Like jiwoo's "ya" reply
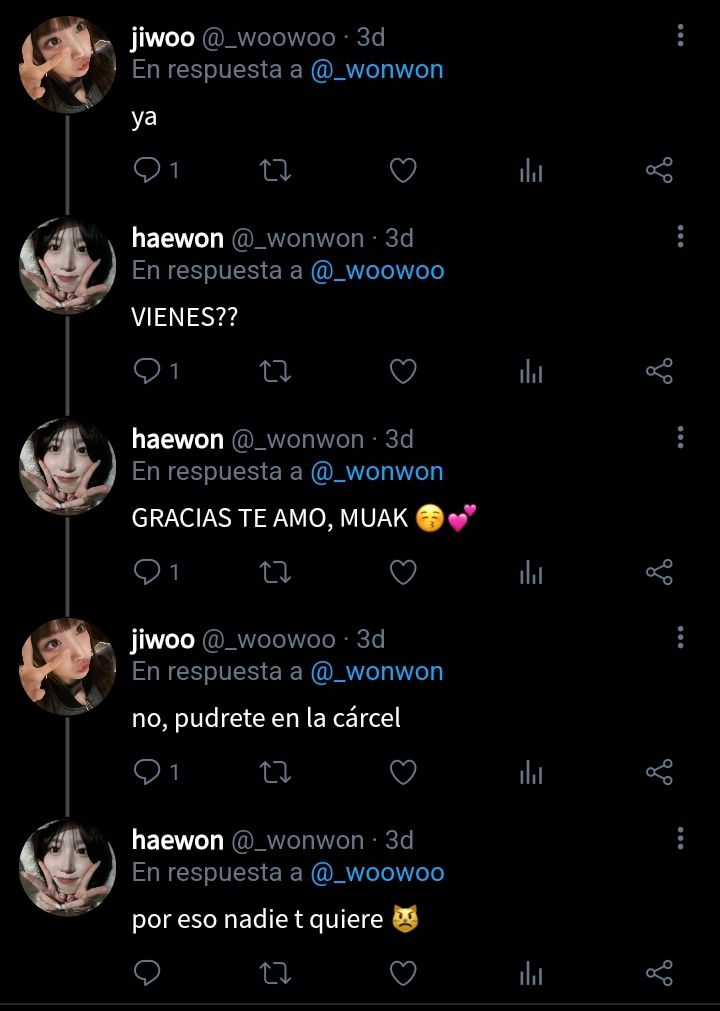Viewport: 720px width, 1011px height. pos(402,171)
